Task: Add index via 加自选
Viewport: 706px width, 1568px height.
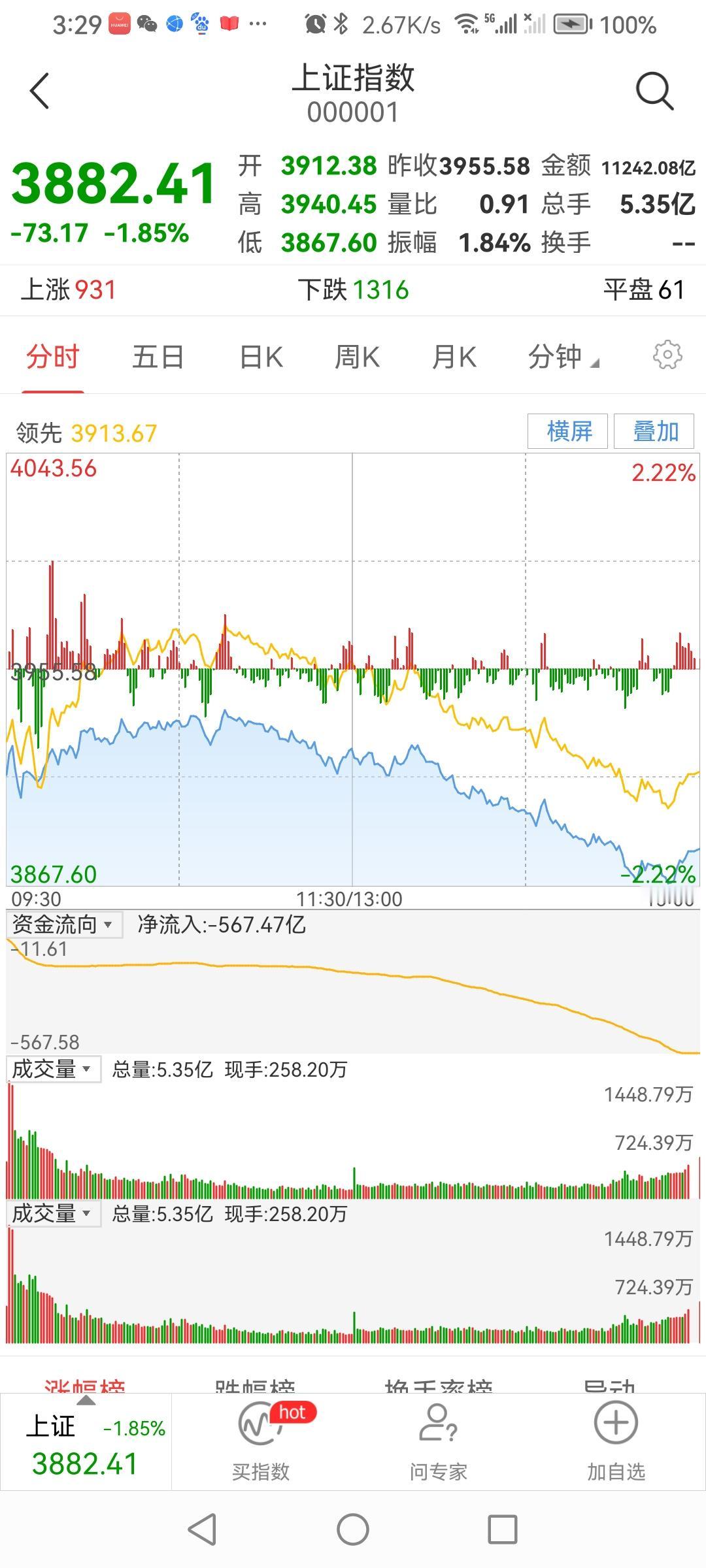Action: pos(616,1441)
